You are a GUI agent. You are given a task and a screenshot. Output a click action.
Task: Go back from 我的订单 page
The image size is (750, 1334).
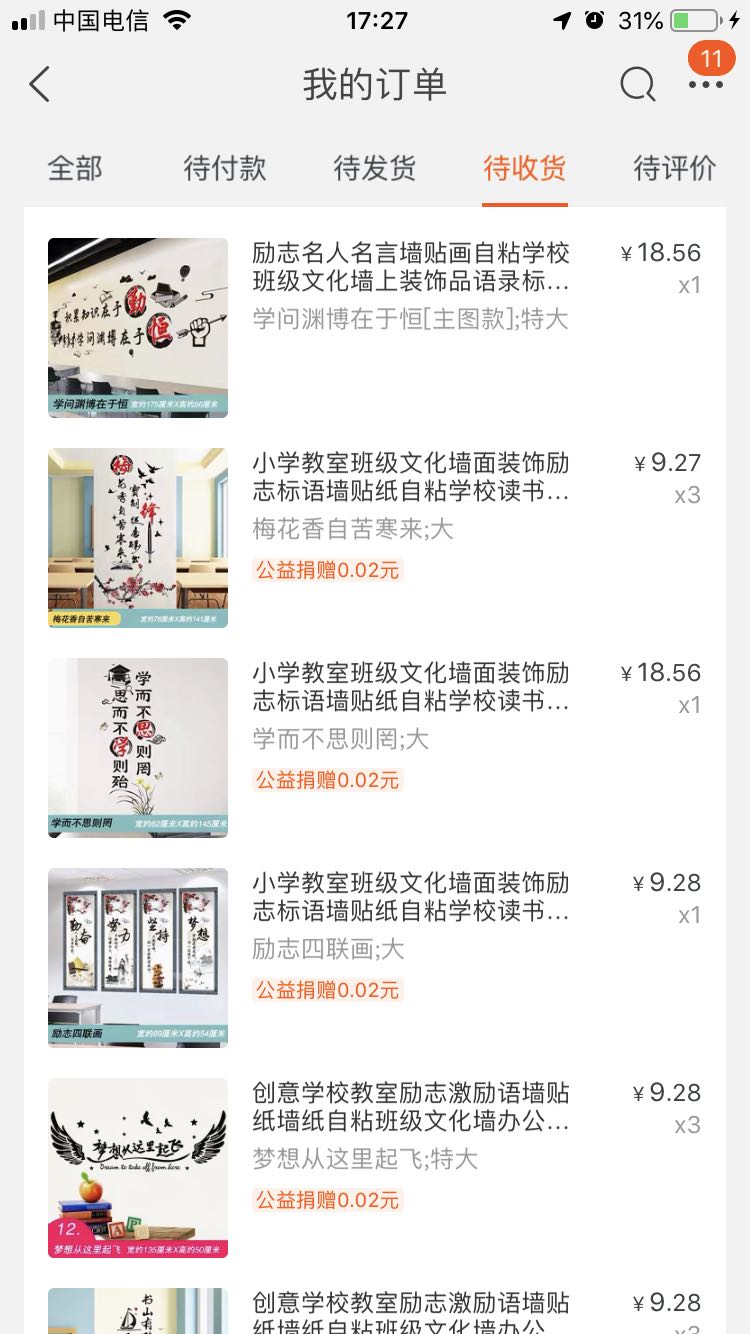coord(40,85)
